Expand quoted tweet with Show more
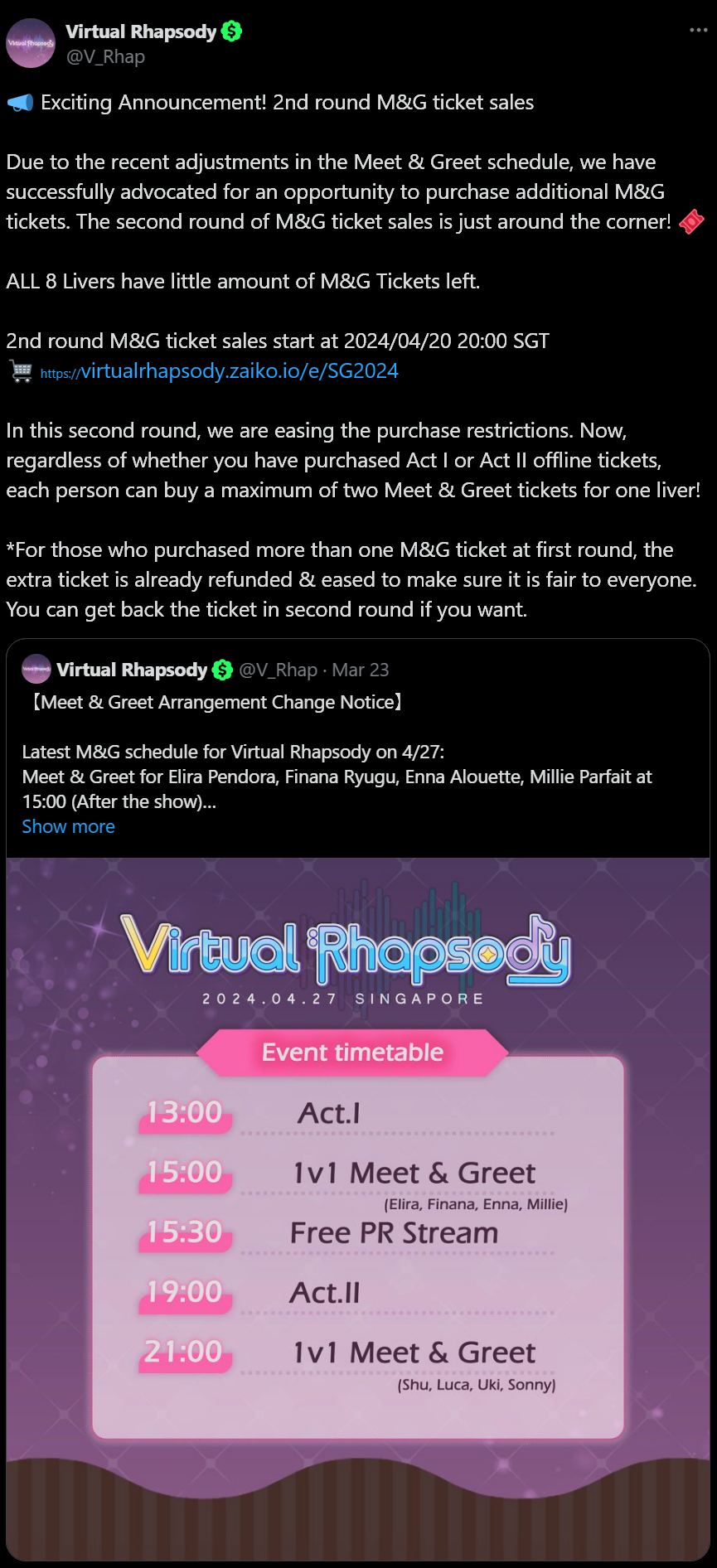The width and height of the screenshot is (717, 1568). 68,826
